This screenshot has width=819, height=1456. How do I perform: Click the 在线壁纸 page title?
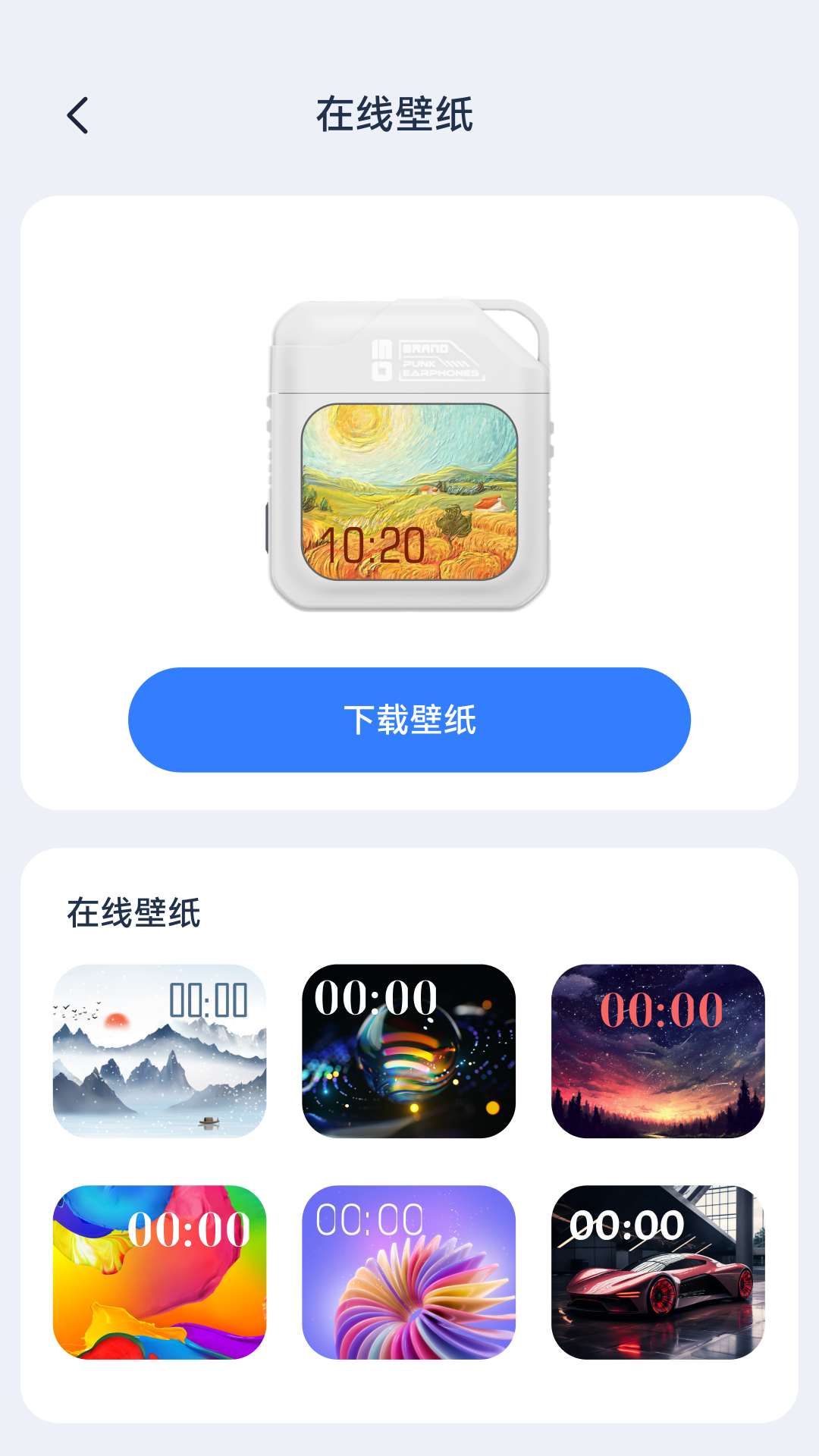click(400, 114)
